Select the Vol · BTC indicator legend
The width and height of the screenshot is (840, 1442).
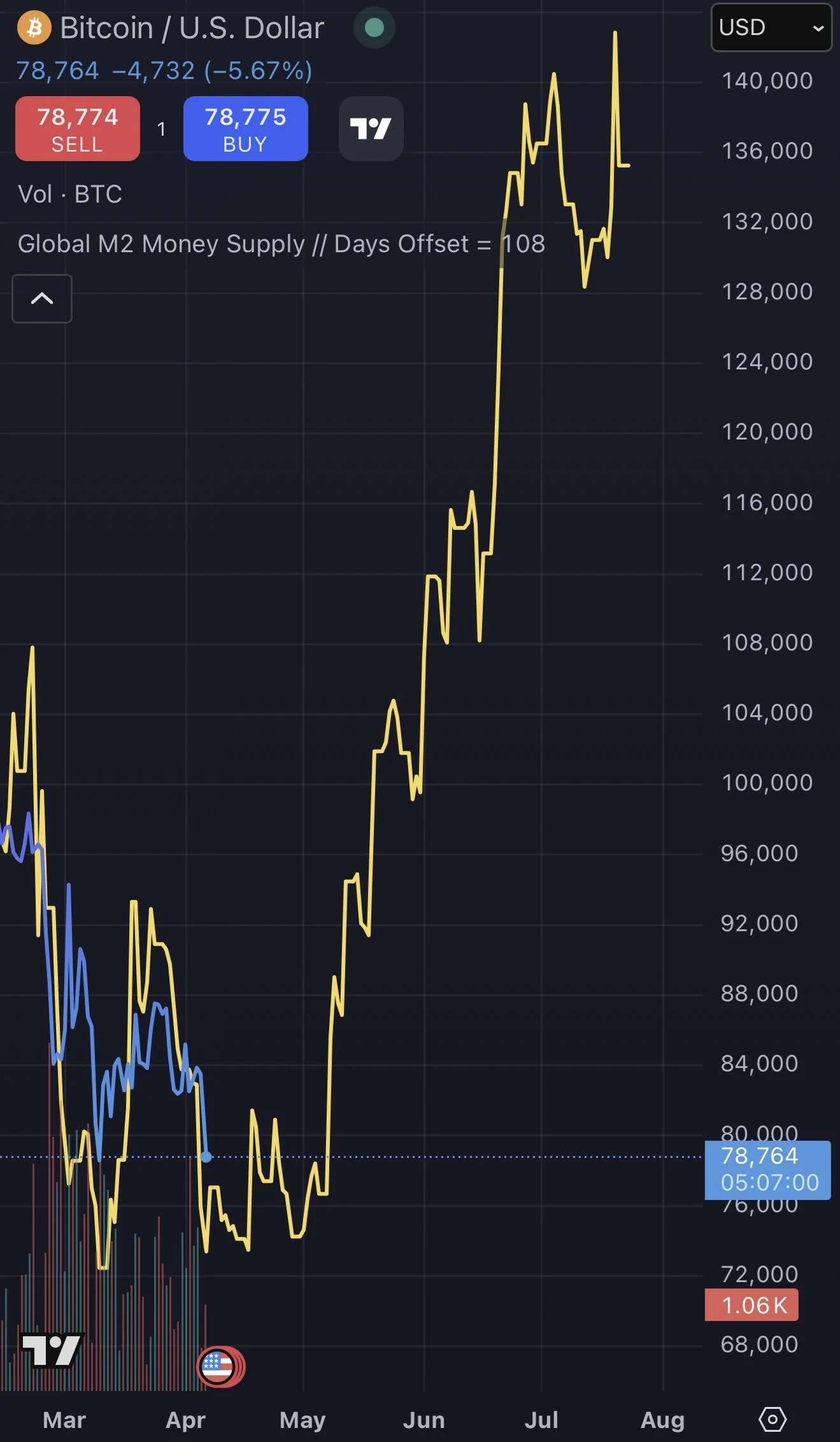tap(70, 194)
